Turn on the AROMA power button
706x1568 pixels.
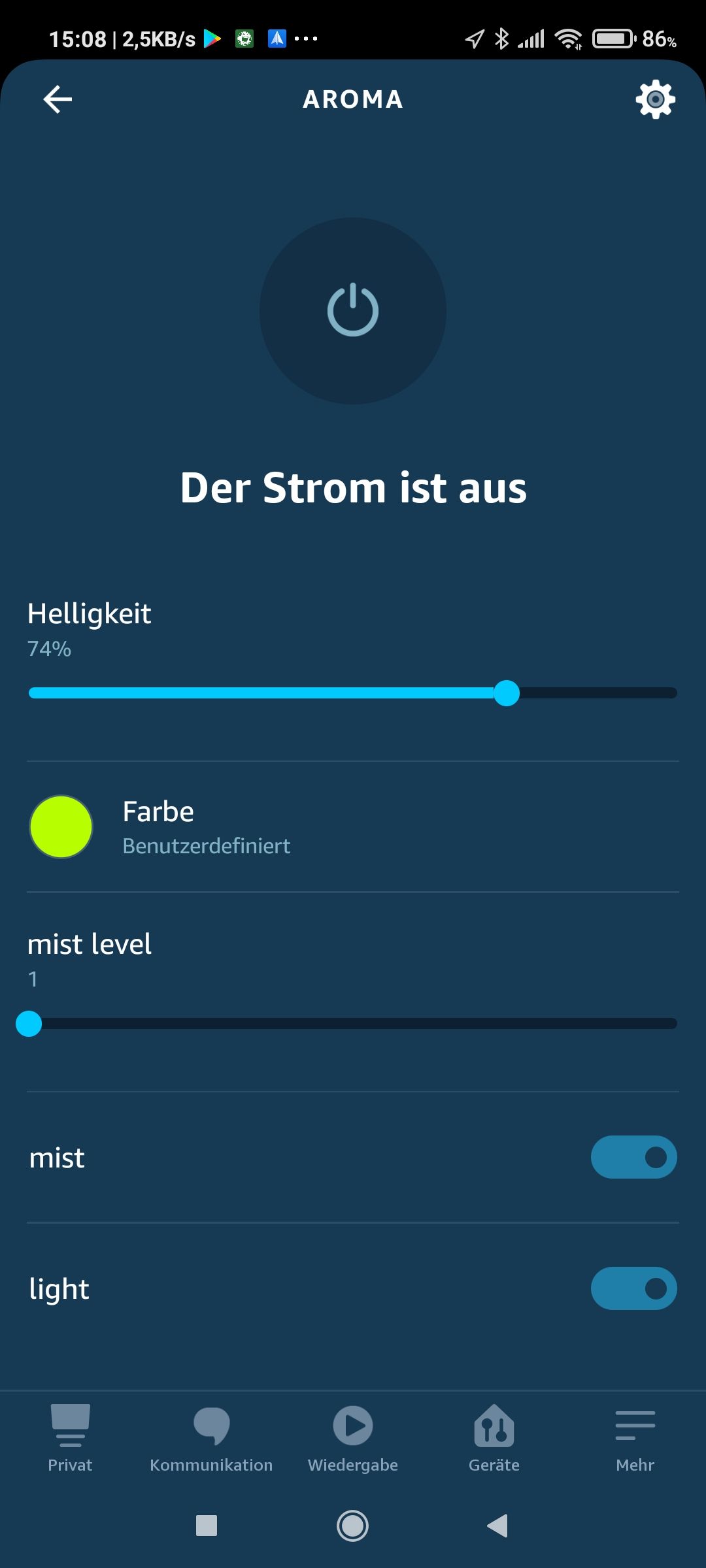[x=353, y=311]
